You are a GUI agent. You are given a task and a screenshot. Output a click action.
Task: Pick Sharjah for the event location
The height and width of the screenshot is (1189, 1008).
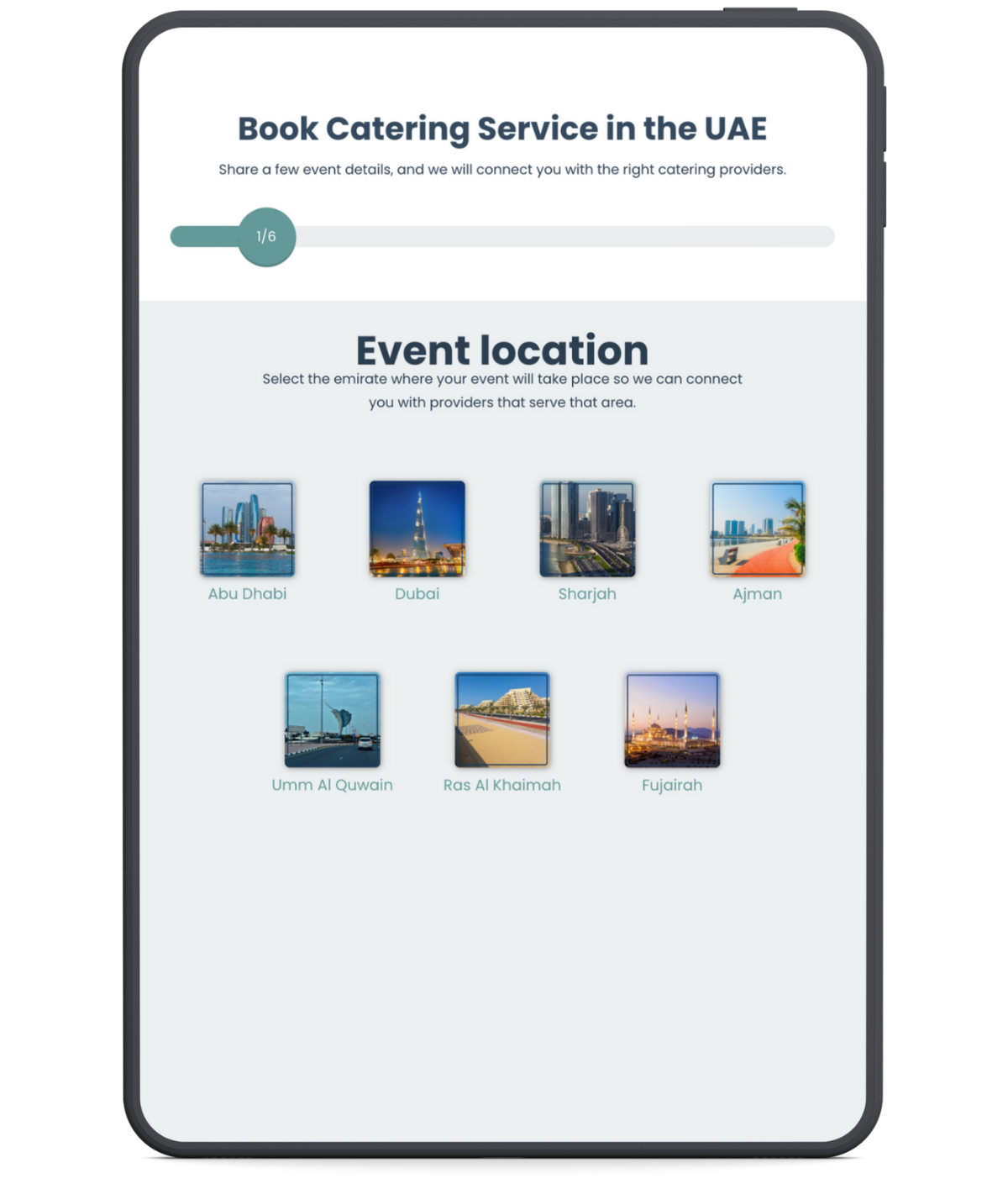point(587,529)
